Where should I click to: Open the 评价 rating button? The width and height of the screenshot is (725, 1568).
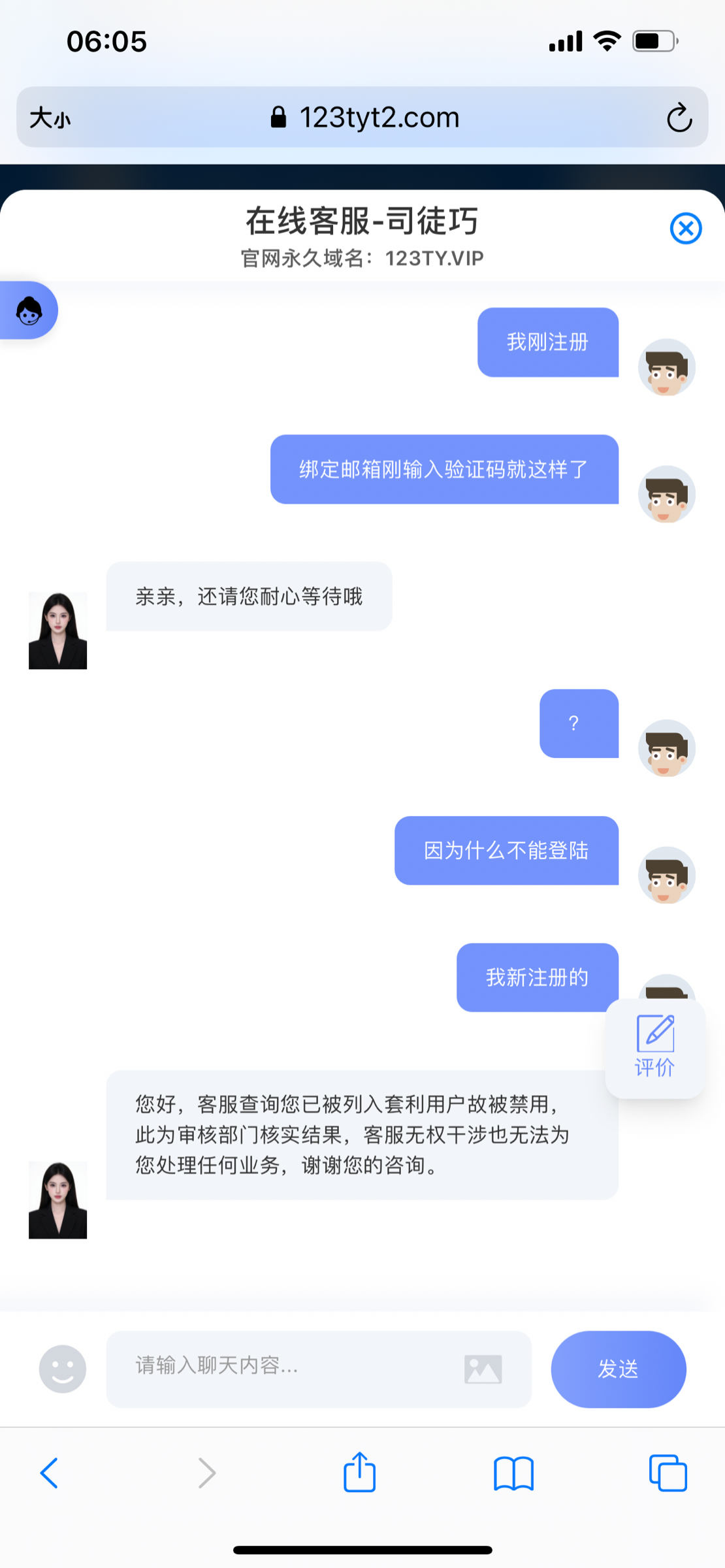coord(655,1047)
